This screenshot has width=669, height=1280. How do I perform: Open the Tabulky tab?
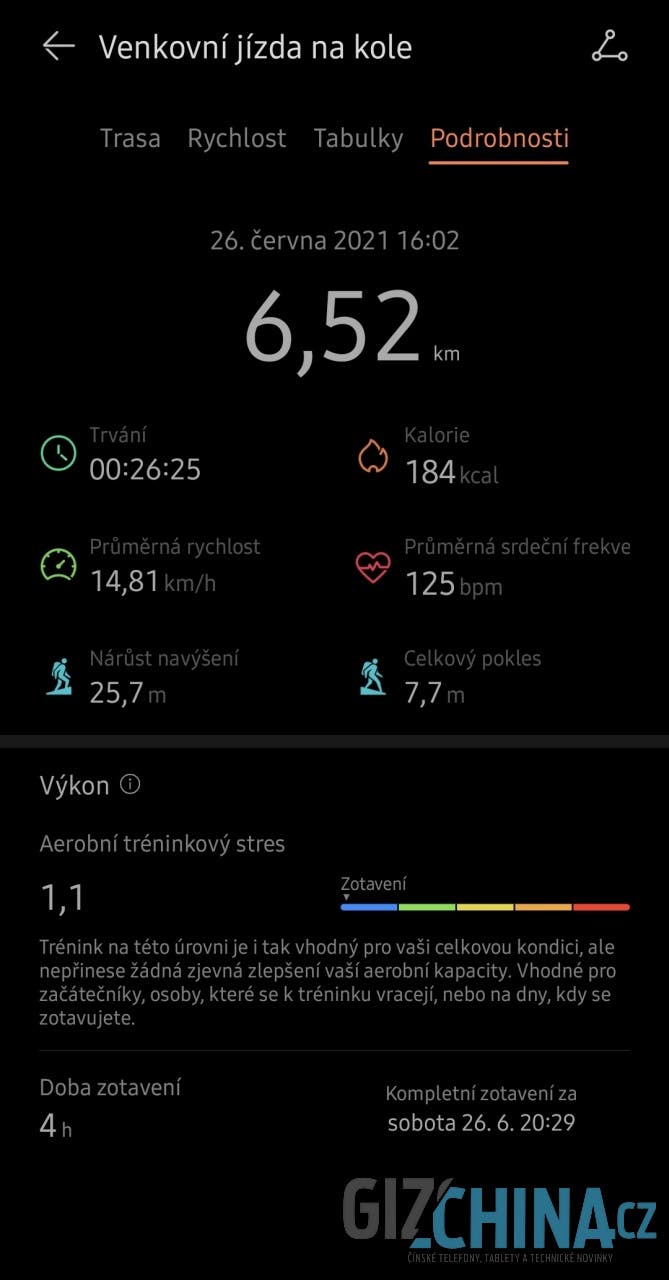(358, 138)
